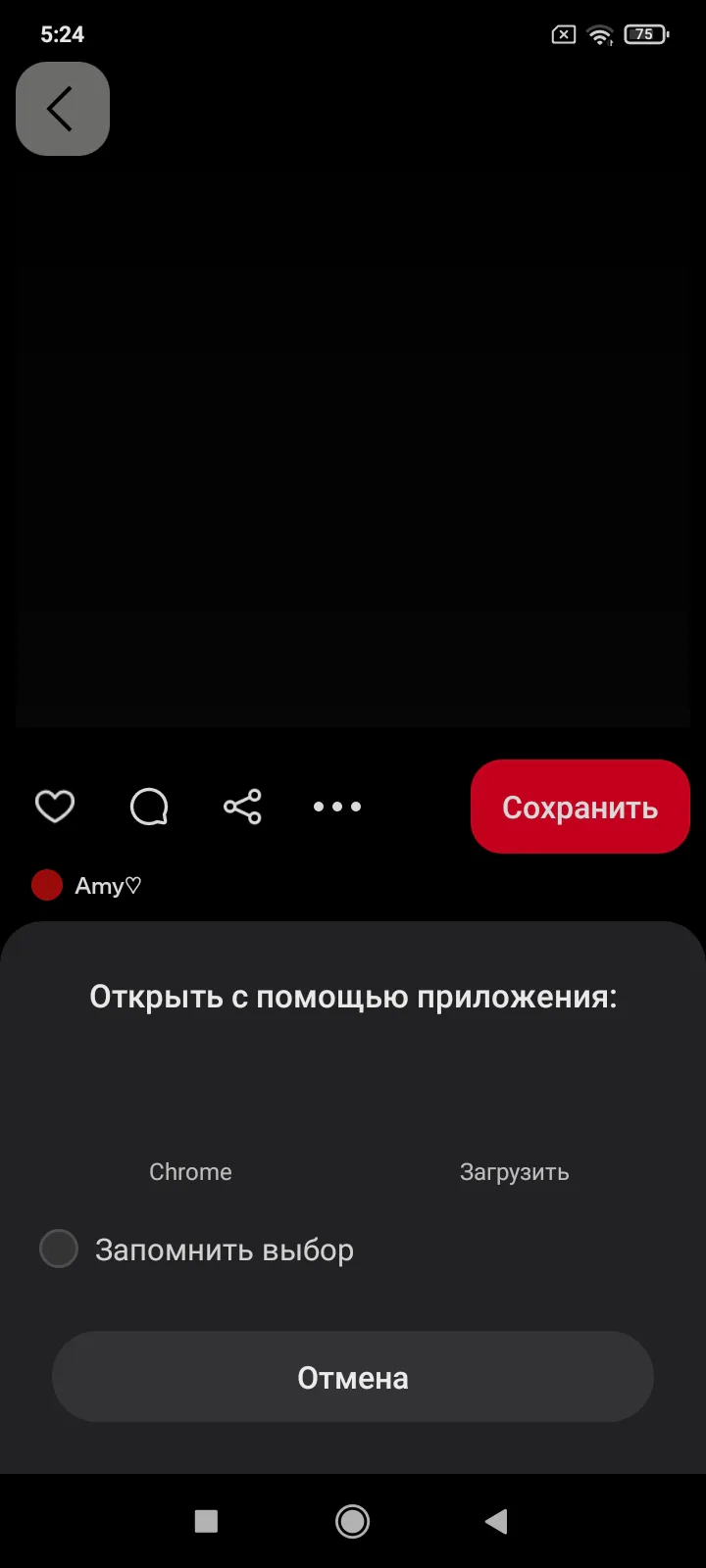Open recent apps with the square button
Screen dimensions: 706x1568
pos(206,1521)
